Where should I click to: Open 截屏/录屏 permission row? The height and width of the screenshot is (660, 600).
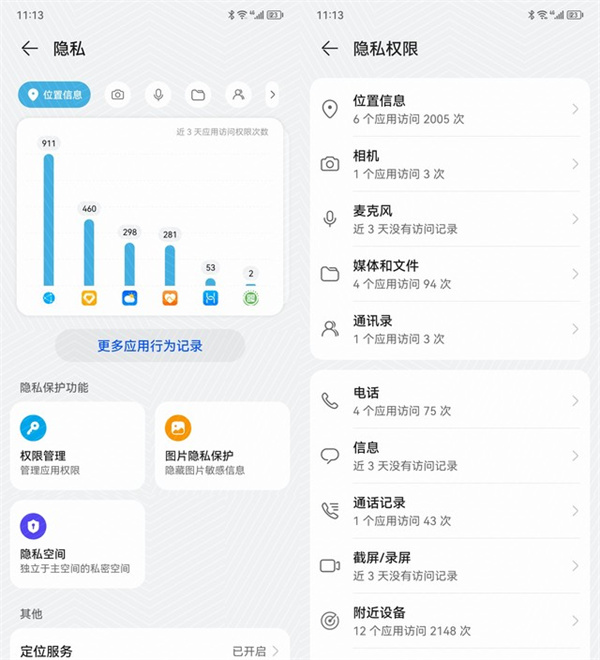[449, 566]
